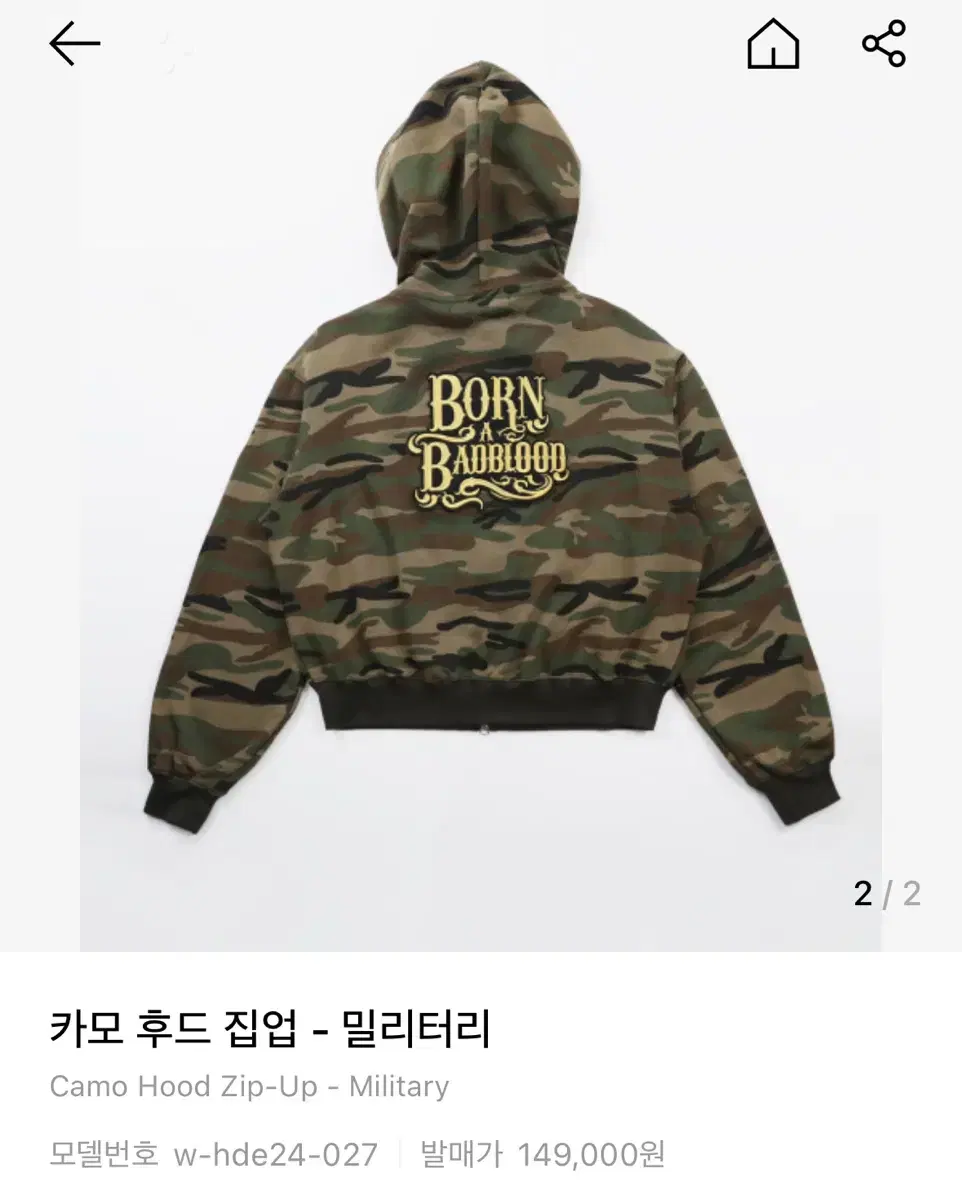Tap the back navigation icon at top left

[73, 44]
